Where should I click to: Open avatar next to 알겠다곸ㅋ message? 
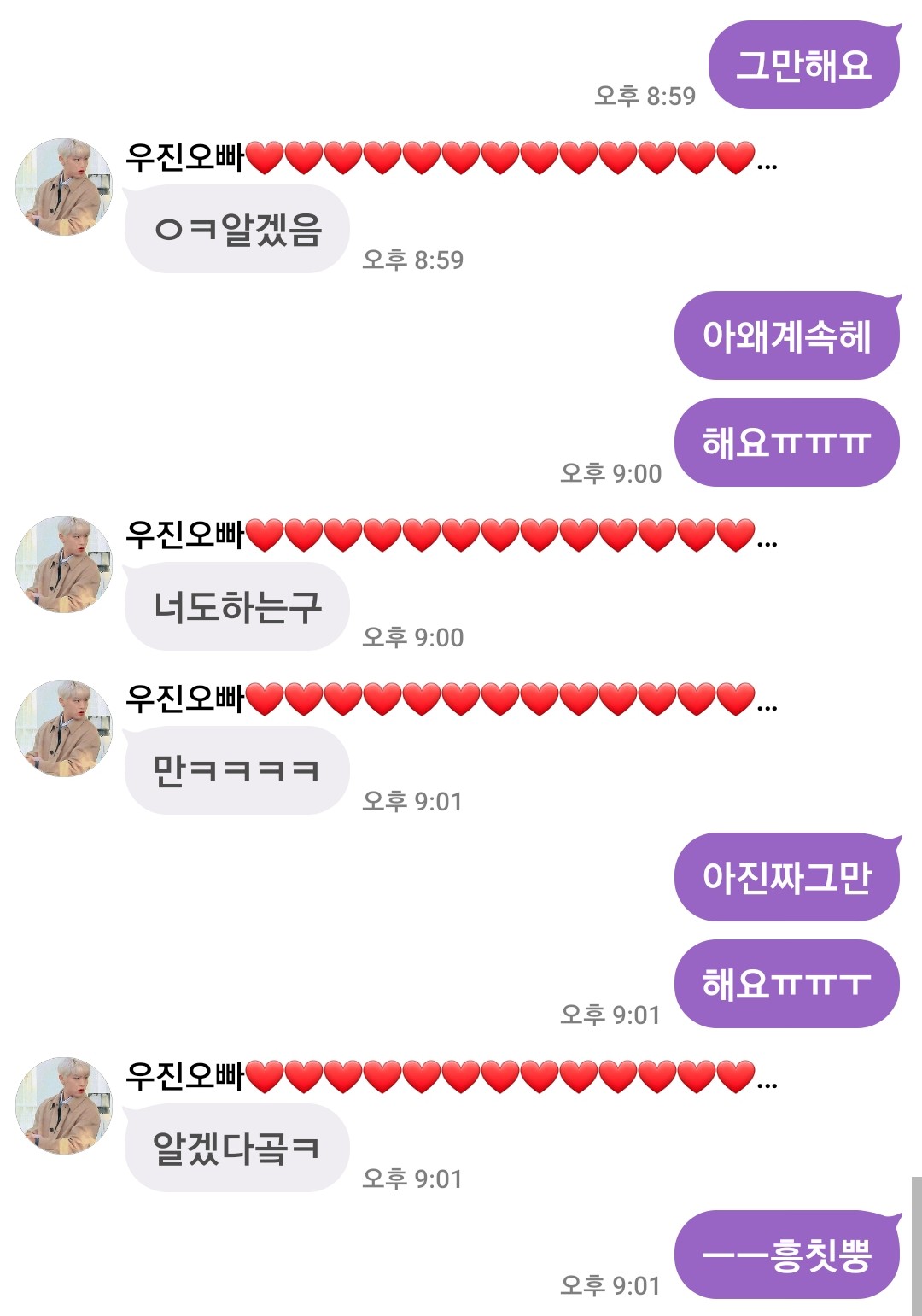pyautogui.click(x=64, y=1106)
